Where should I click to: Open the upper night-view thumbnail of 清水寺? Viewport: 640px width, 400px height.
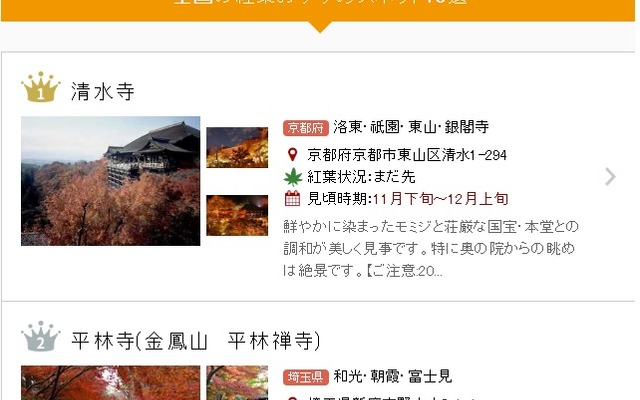coord(237,147)
